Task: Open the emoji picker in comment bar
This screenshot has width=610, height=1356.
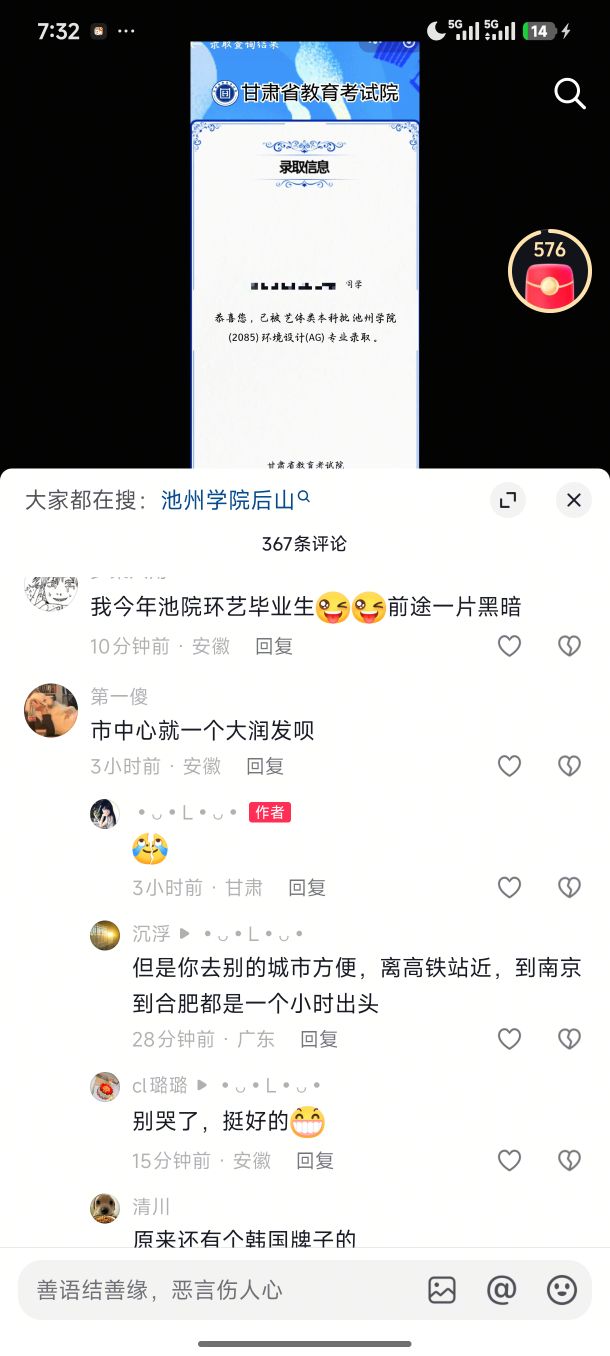Action: click(562, 1290)
